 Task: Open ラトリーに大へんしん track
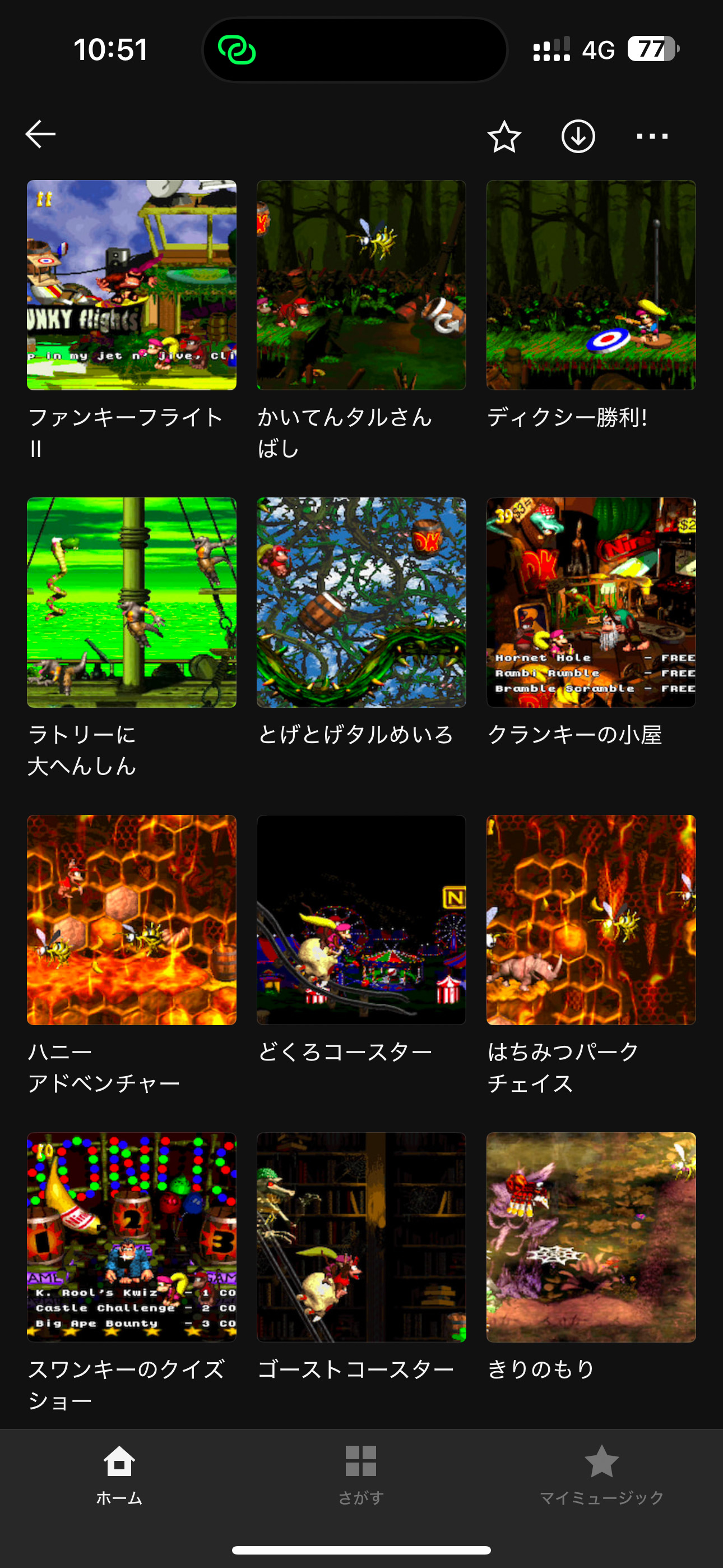(x=132, y=602)
